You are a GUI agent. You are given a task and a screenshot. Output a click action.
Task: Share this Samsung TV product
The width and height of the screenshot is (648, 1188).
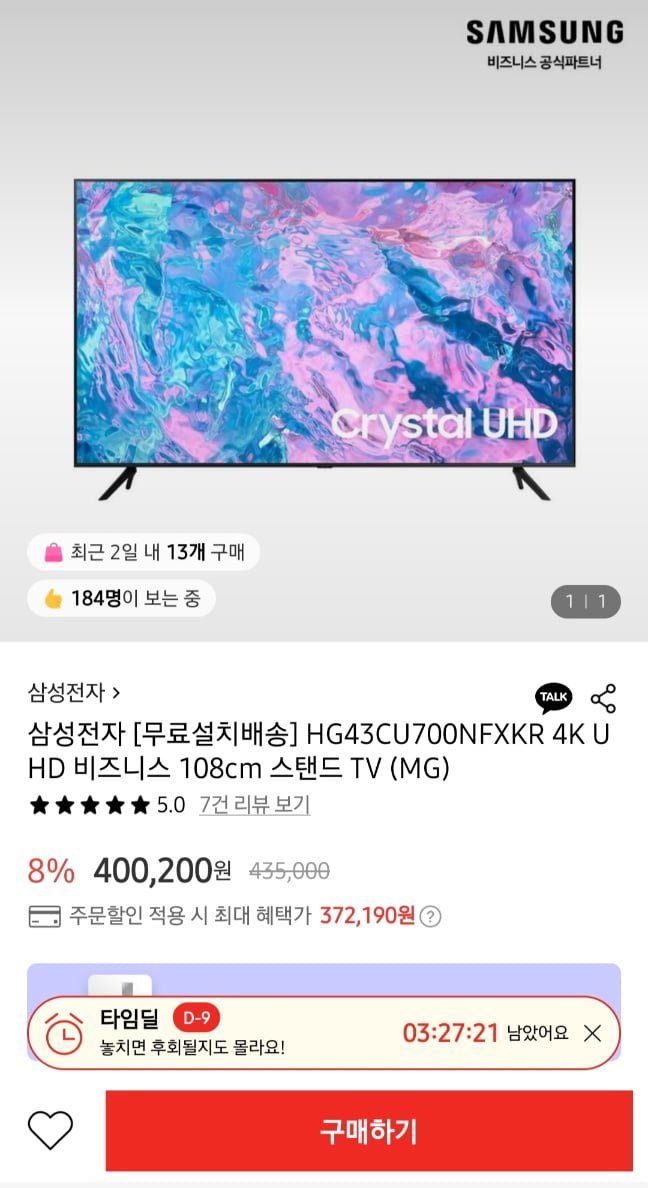603,698
